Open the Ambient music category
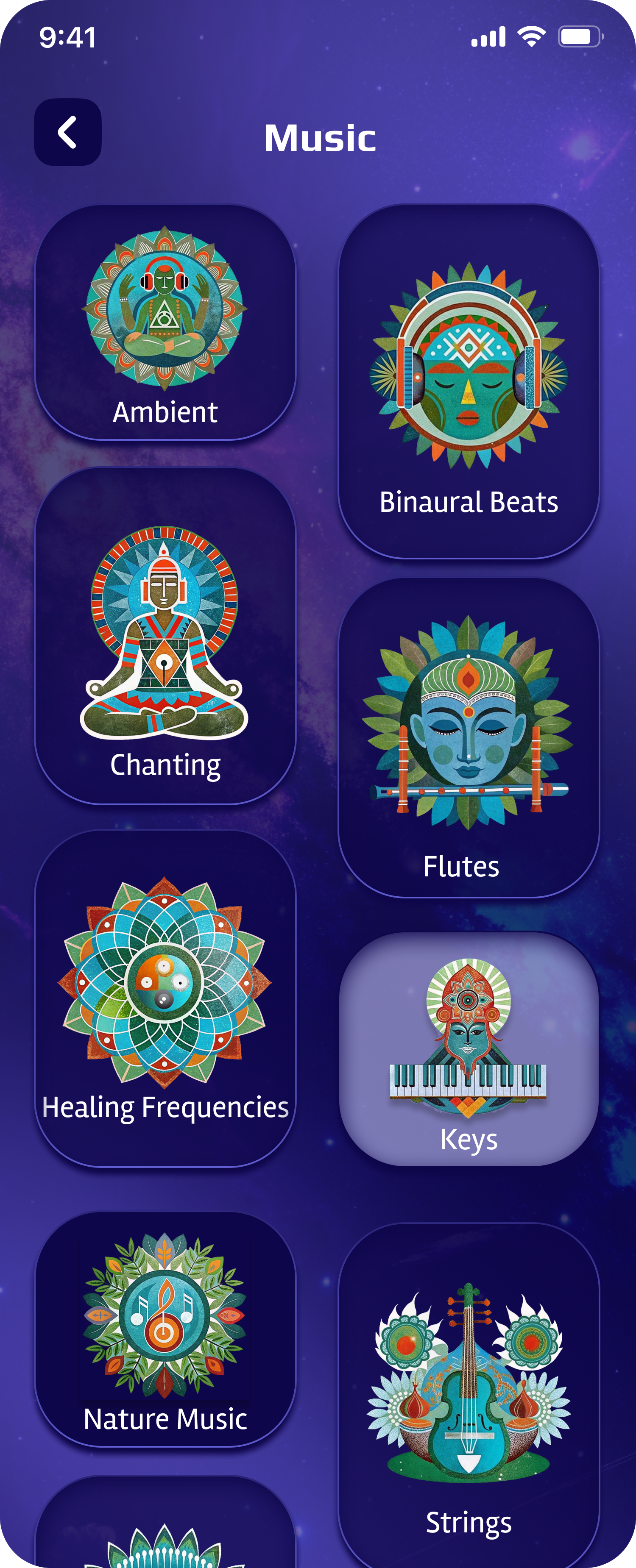Image resolution: width=636 pixels, height=1568 pixels. coord(165,322)
